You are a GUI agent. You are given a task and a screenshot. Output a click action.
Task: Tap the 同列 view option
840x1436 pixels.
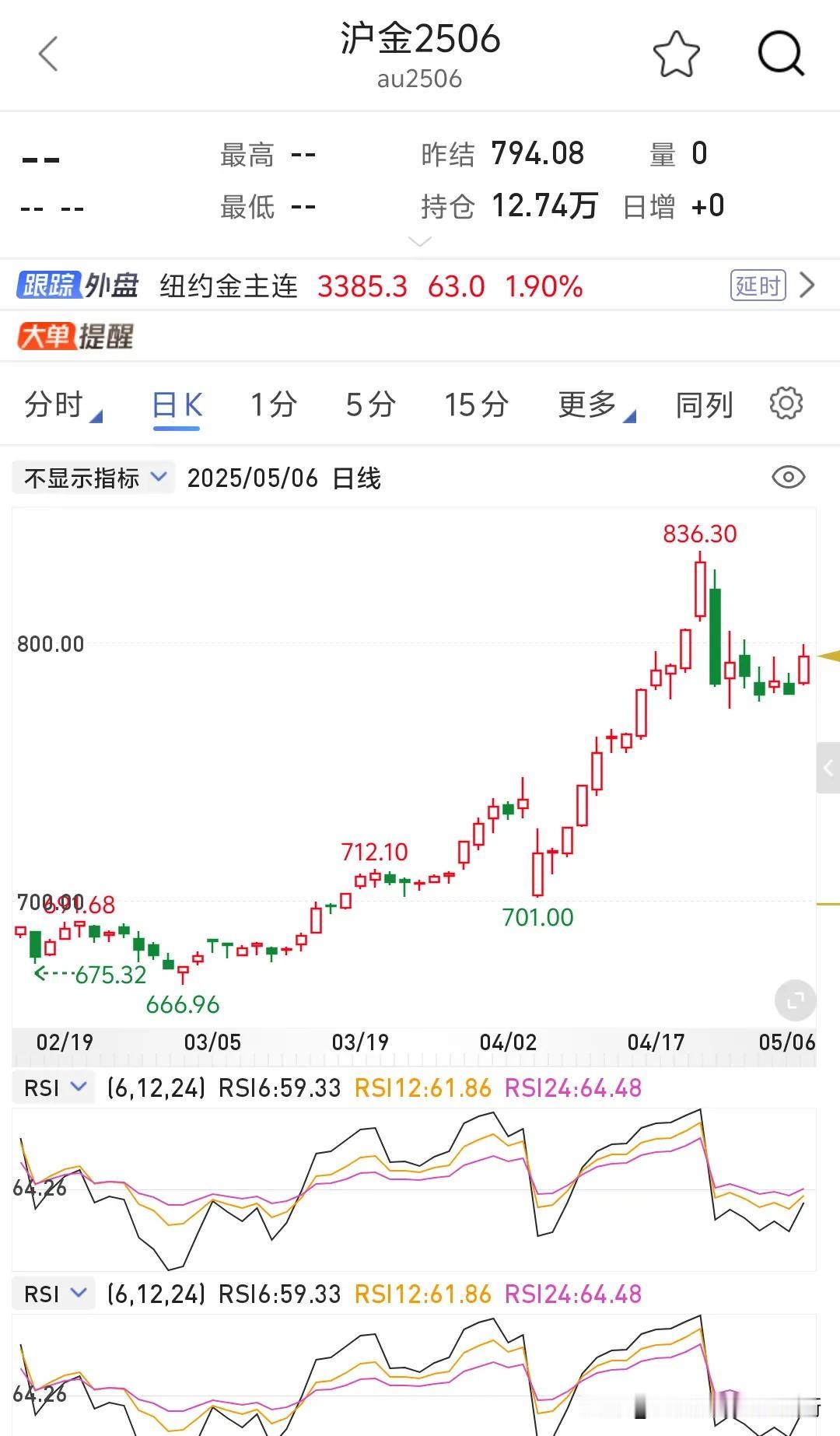tap(704, 405)
